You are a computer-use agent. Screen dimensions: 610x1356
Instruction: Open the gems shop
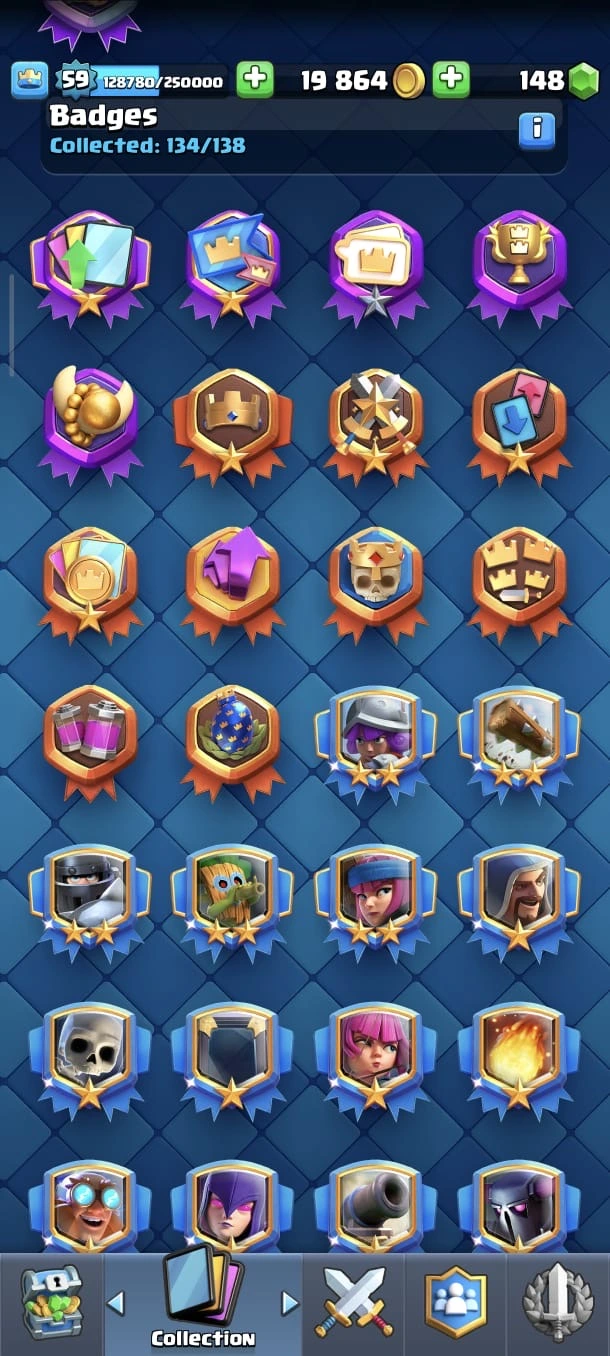pyautogui.click(x=583, y=81)
